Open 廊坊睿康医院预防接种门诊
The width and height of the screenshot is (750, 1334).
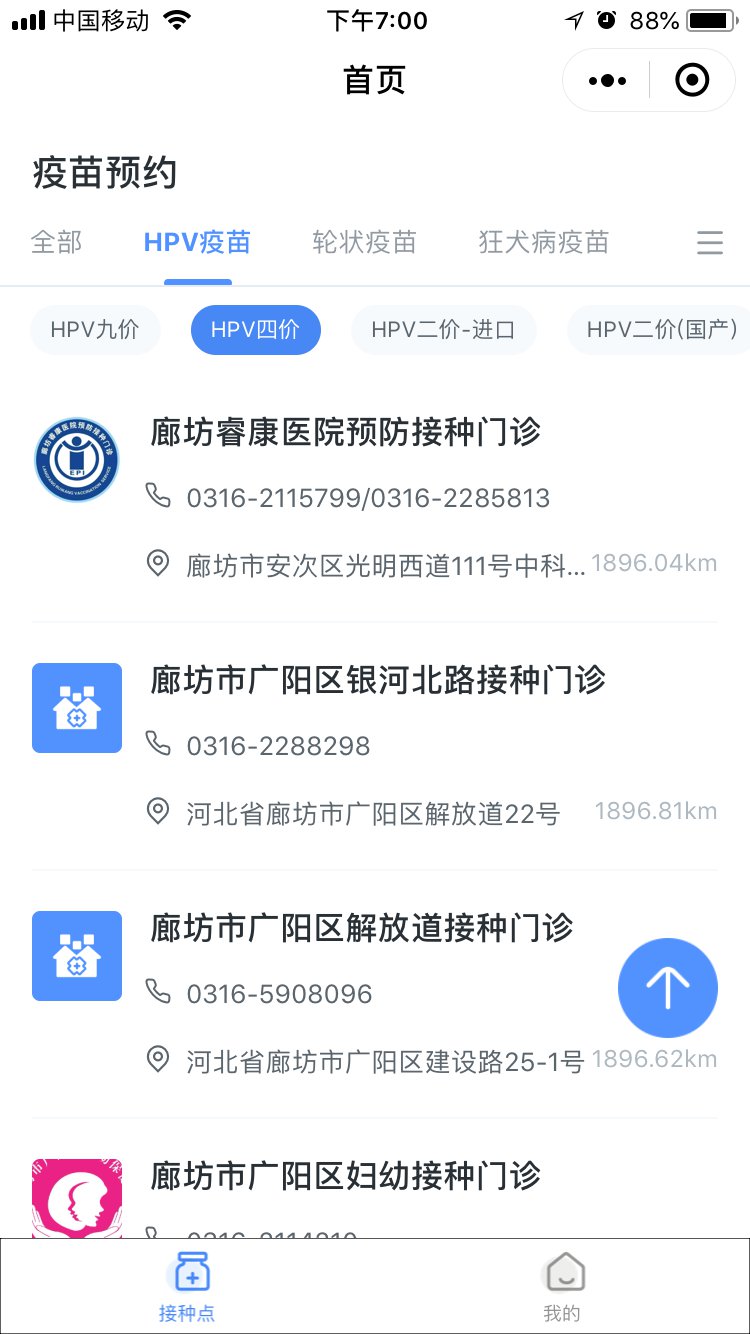(345, 432)
